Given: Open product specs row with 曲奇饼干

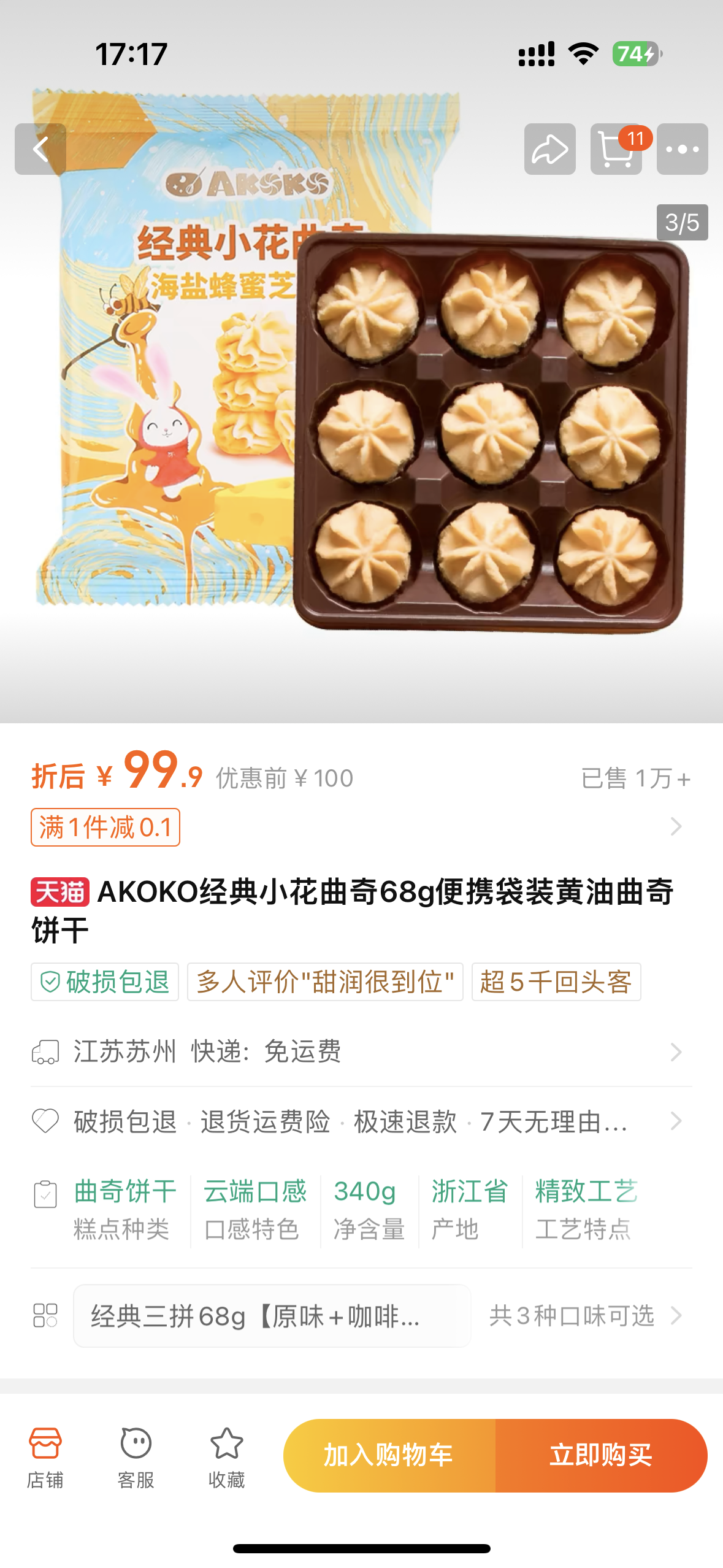Looking at the screenshot, I should click(x=361, y=1210).
